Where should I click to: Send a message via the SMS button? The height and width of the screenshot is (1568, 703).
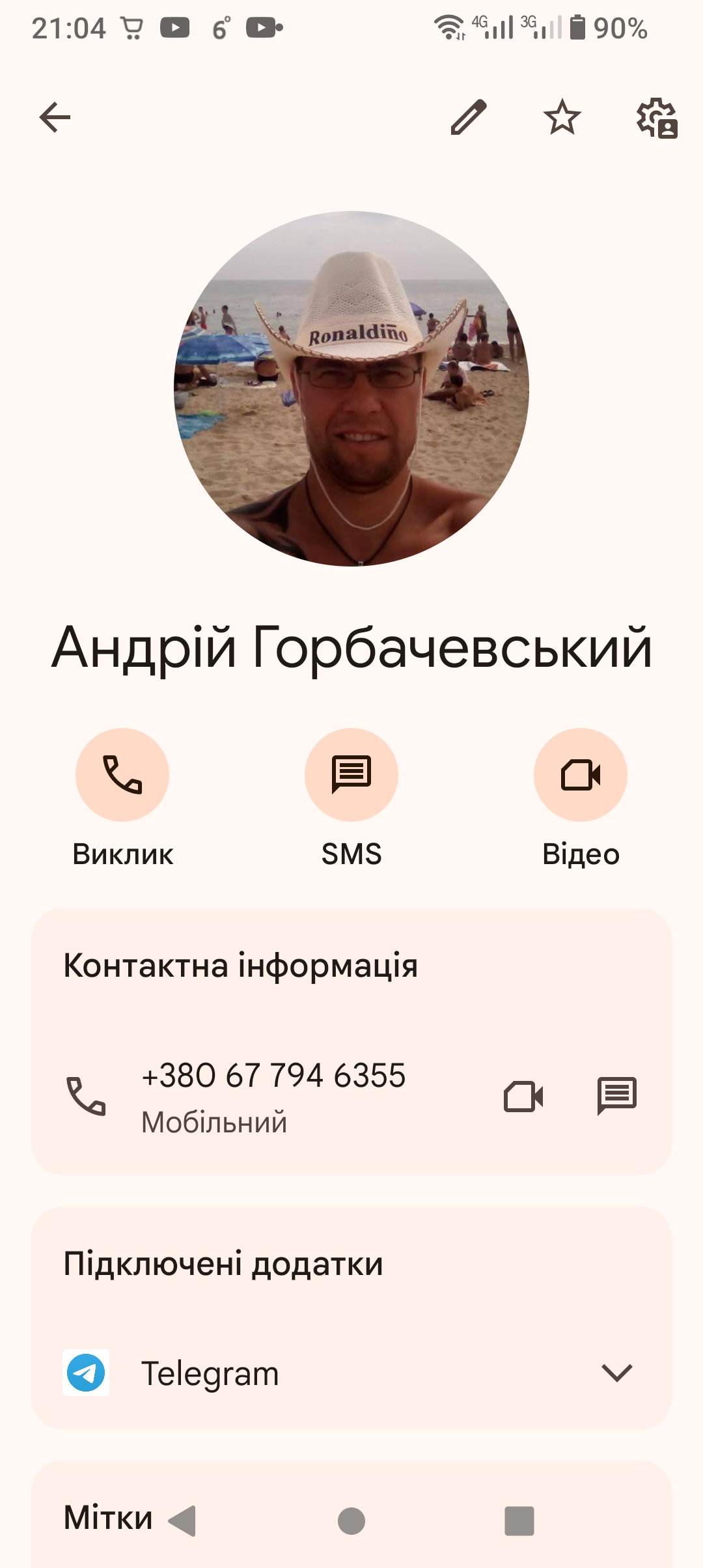pos(351,775)
